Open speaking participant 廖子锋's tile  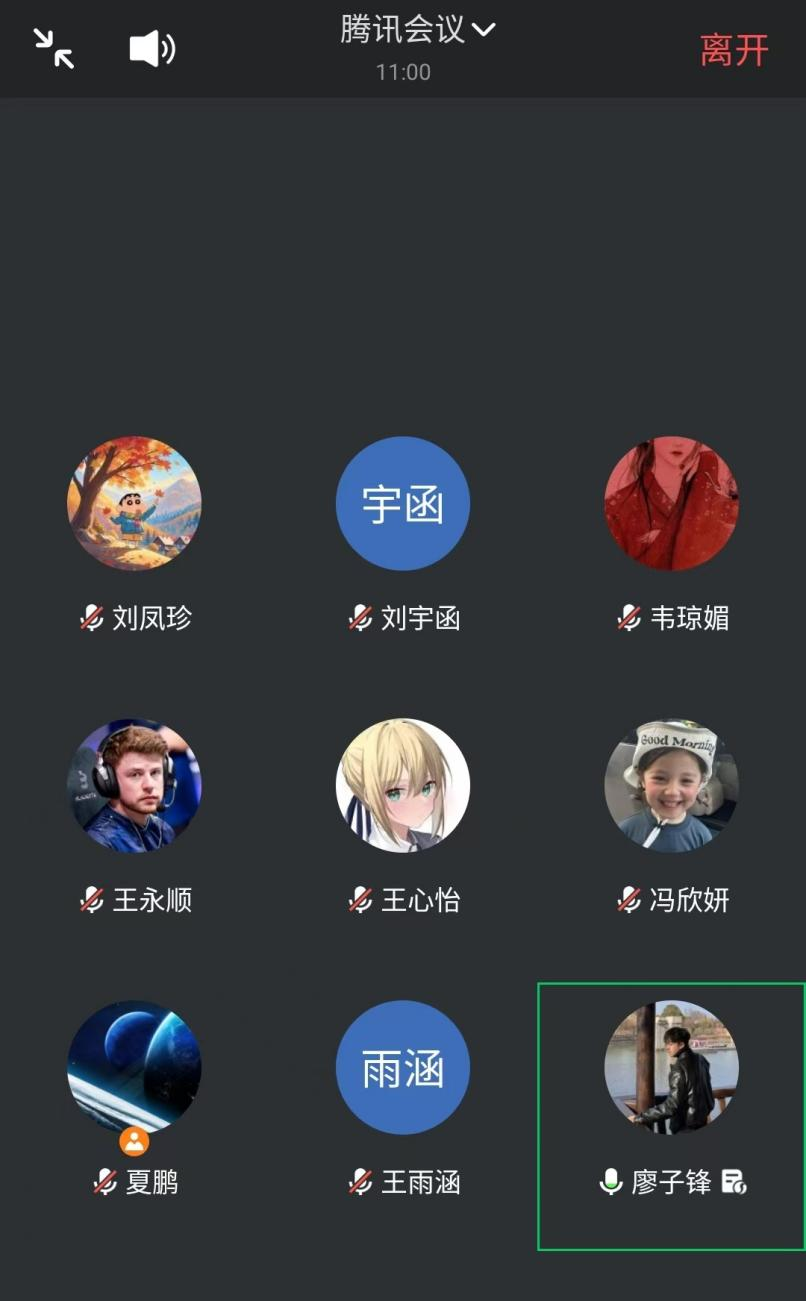671,1068
